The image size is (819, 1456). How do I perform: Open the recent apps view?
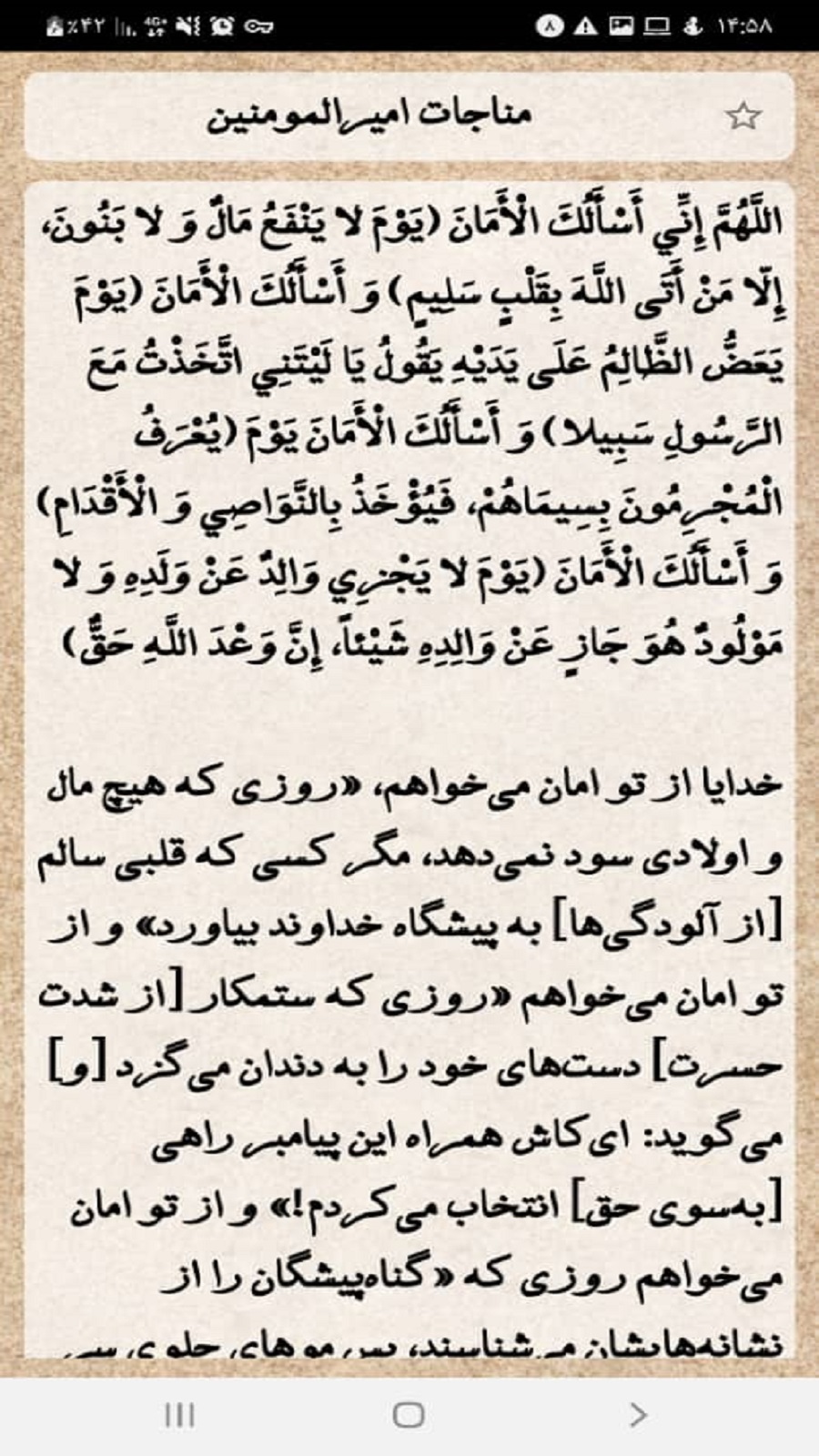pyautogui.click(x=180, y=1414)
